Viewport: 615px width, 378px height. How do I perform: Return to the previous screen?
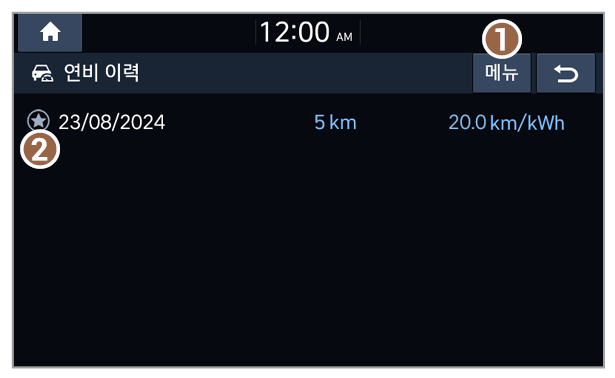point(566,73)
